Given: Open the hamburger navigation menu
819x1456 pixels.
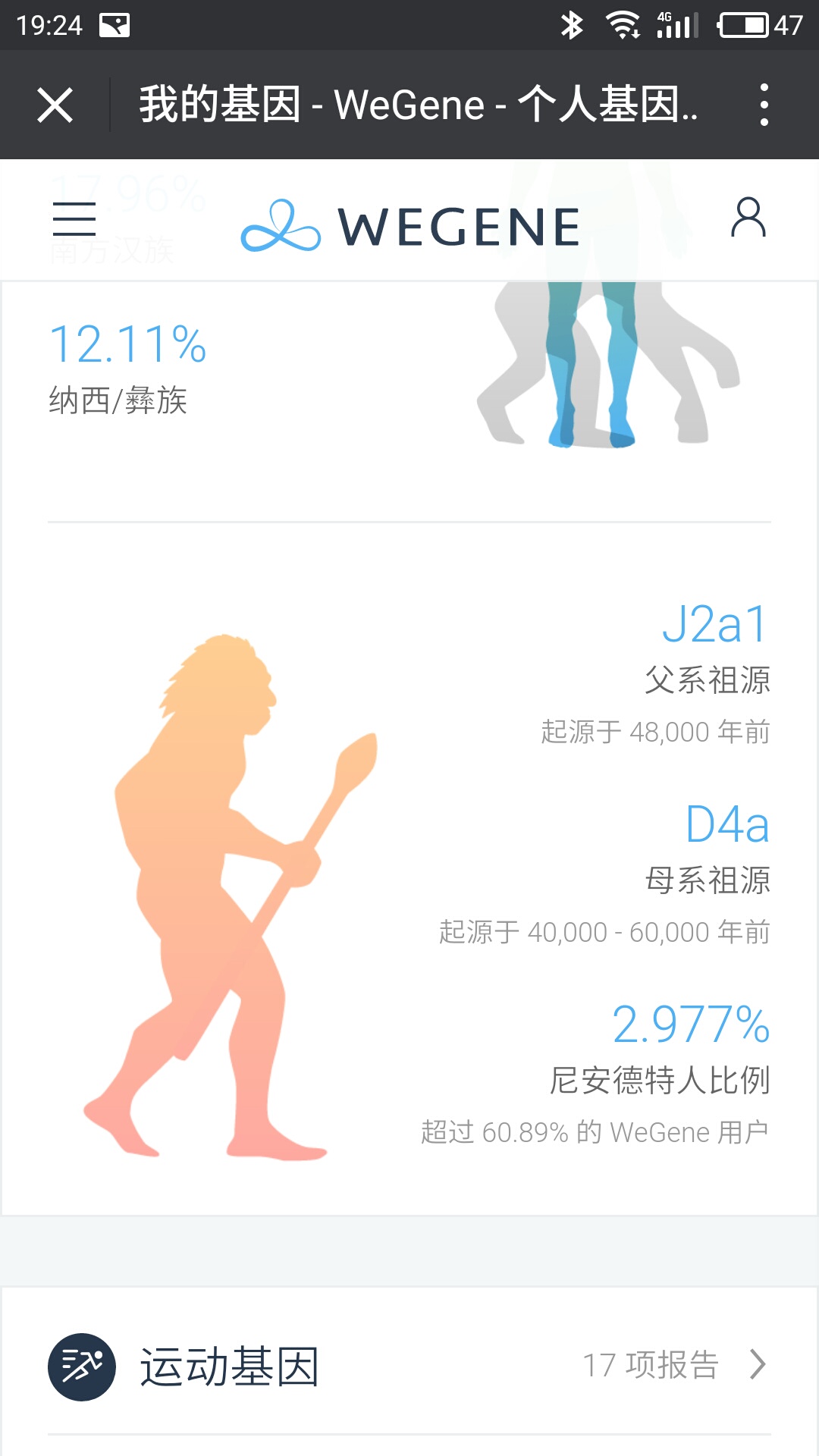Looking at the screenshot, I should pos(74,219).
